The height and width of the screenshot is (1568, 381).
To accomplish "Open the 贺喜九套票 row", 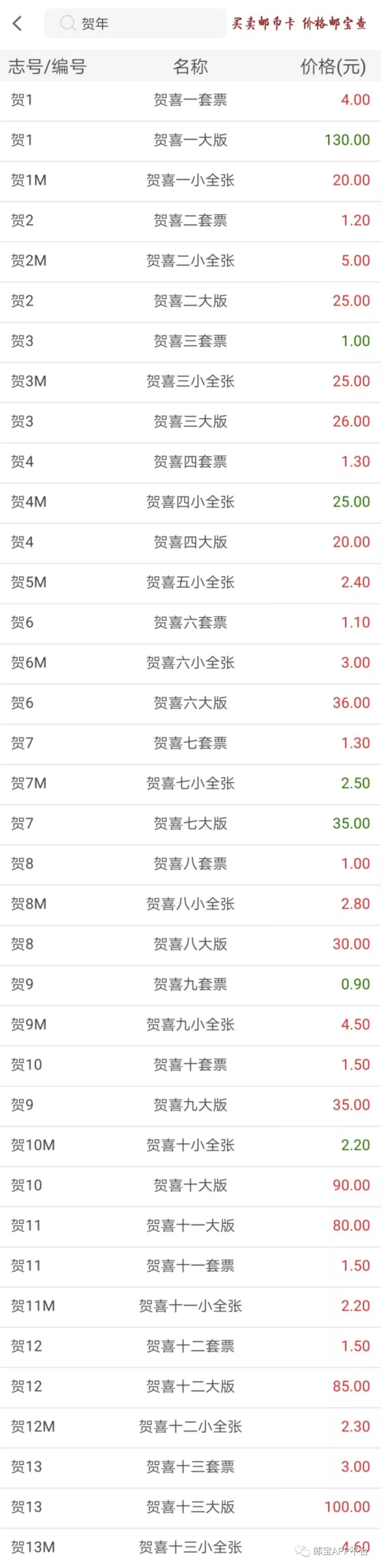I will click(x=190, y=984).
